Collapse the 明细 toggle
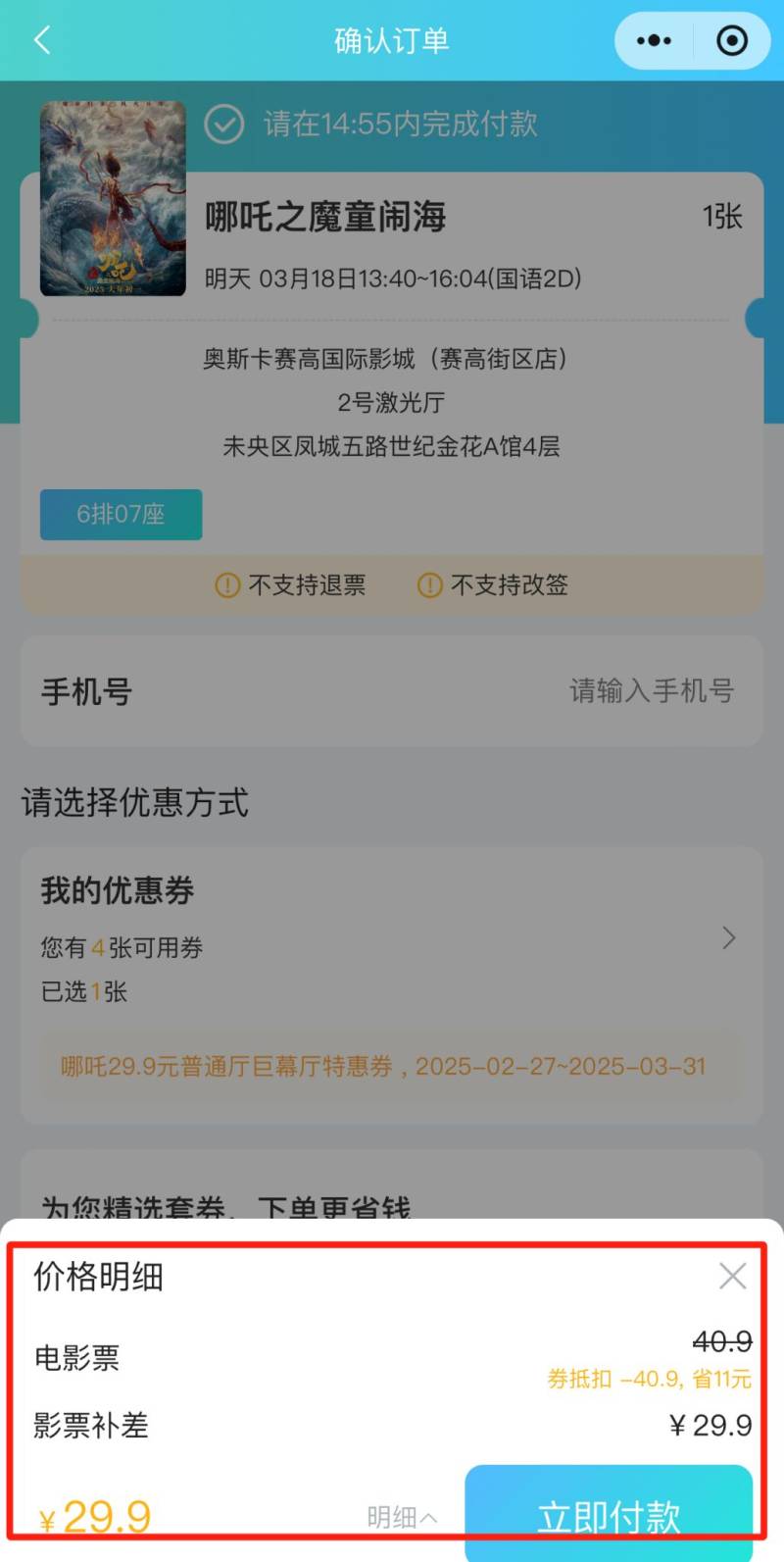Screen dimensions: 784x1562 click(x=402, y=1517)
